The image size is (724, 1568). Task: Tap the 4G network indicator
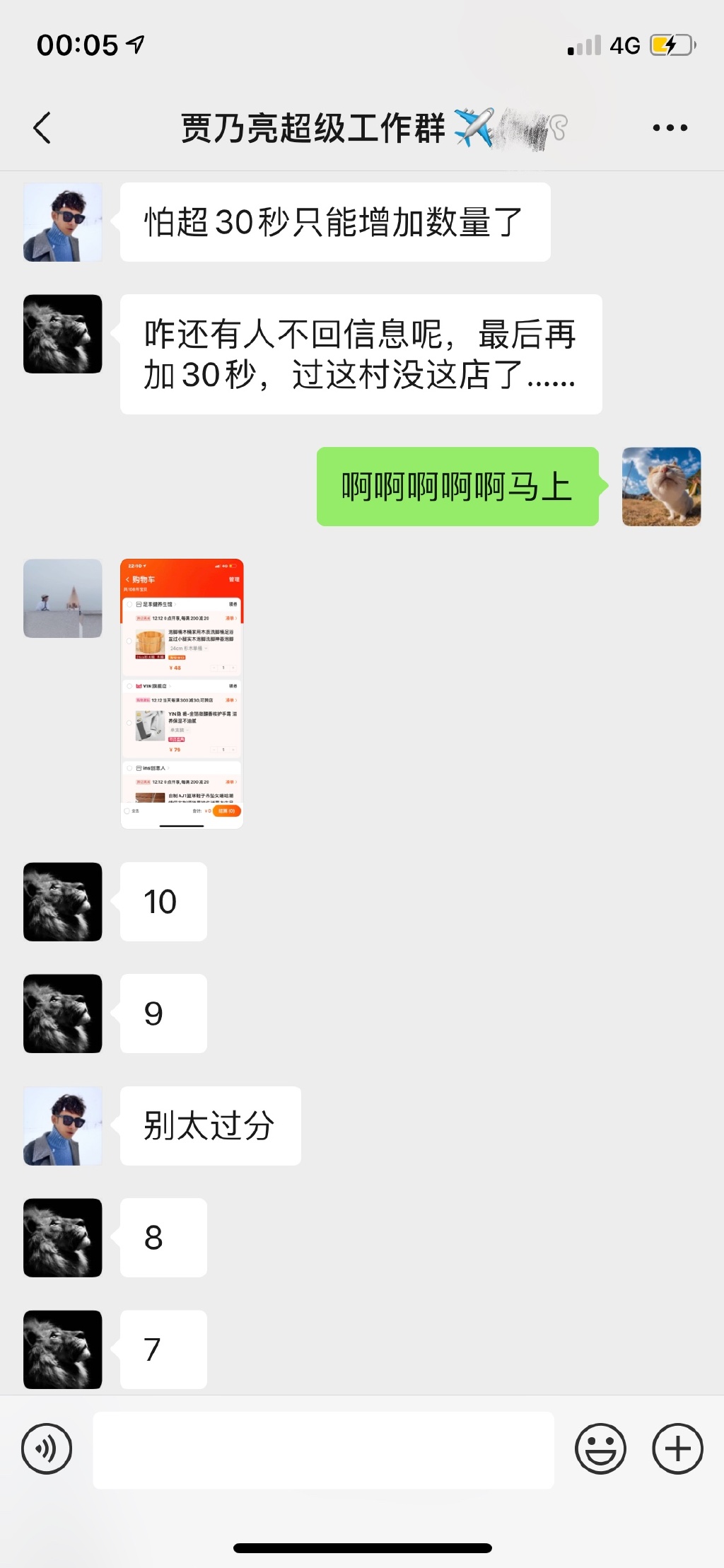[x=625, y=44]
